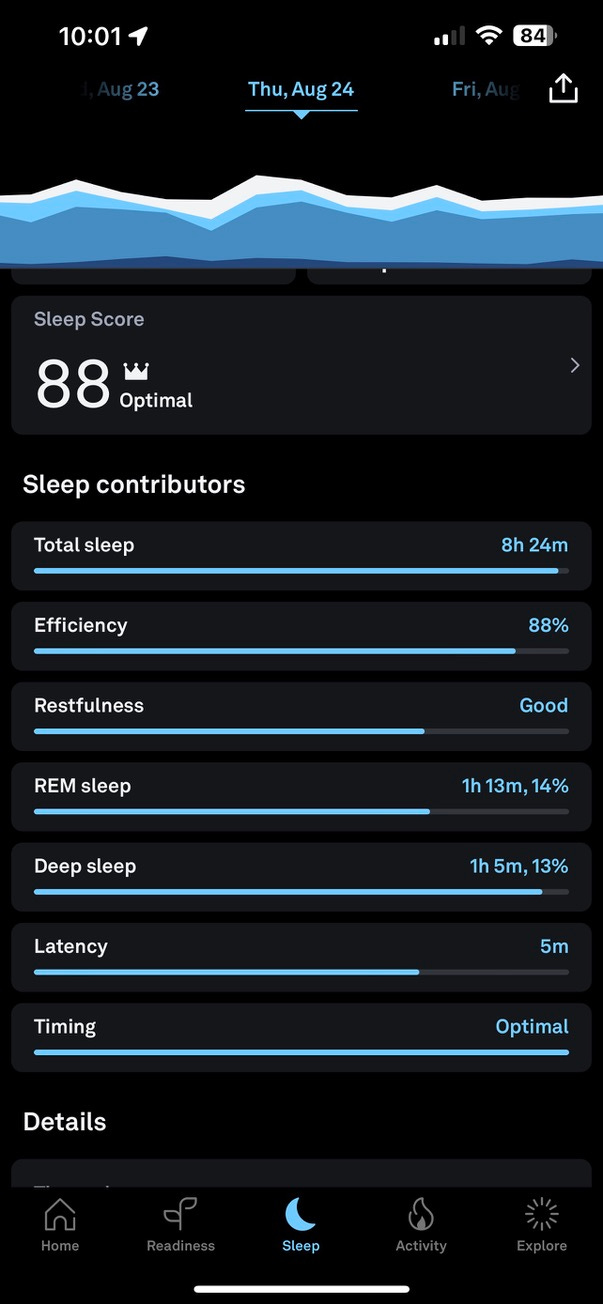The width and height of the screenshot is (603, 1304).
Task: Open the Efficiency contributor row
Action: point(301,636)
